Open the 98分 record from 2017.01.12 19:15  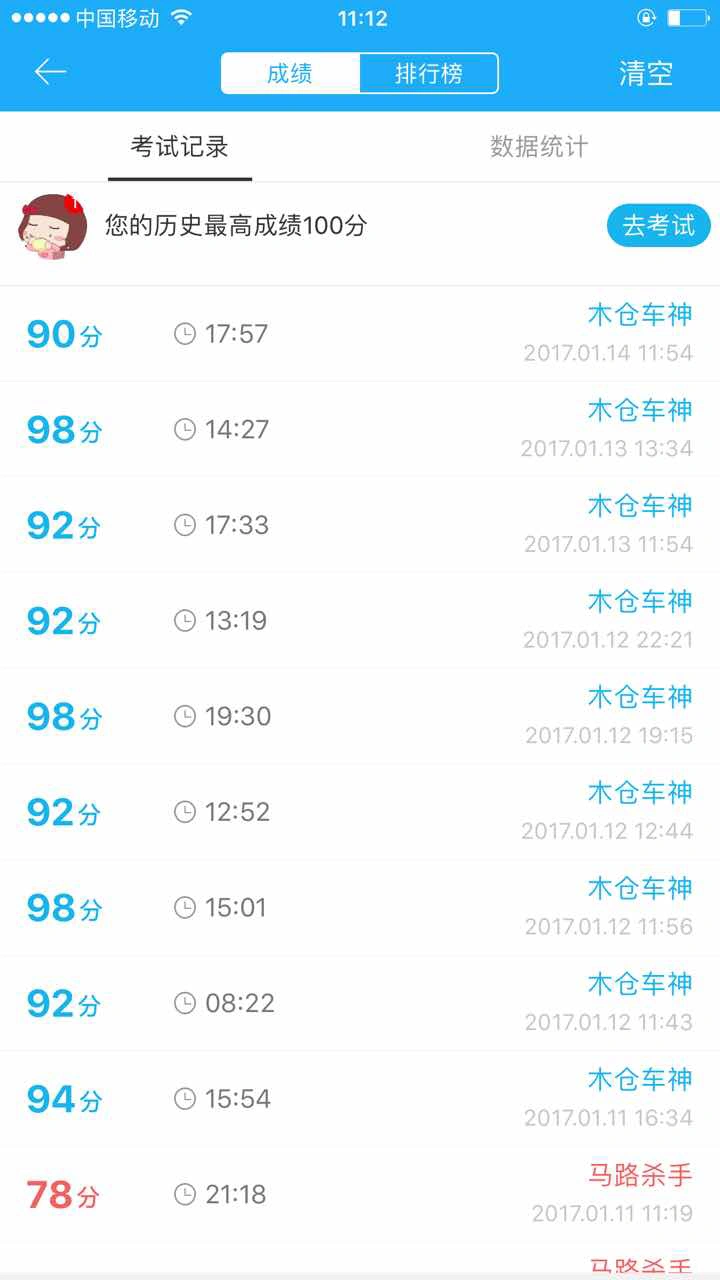(360, 716)
